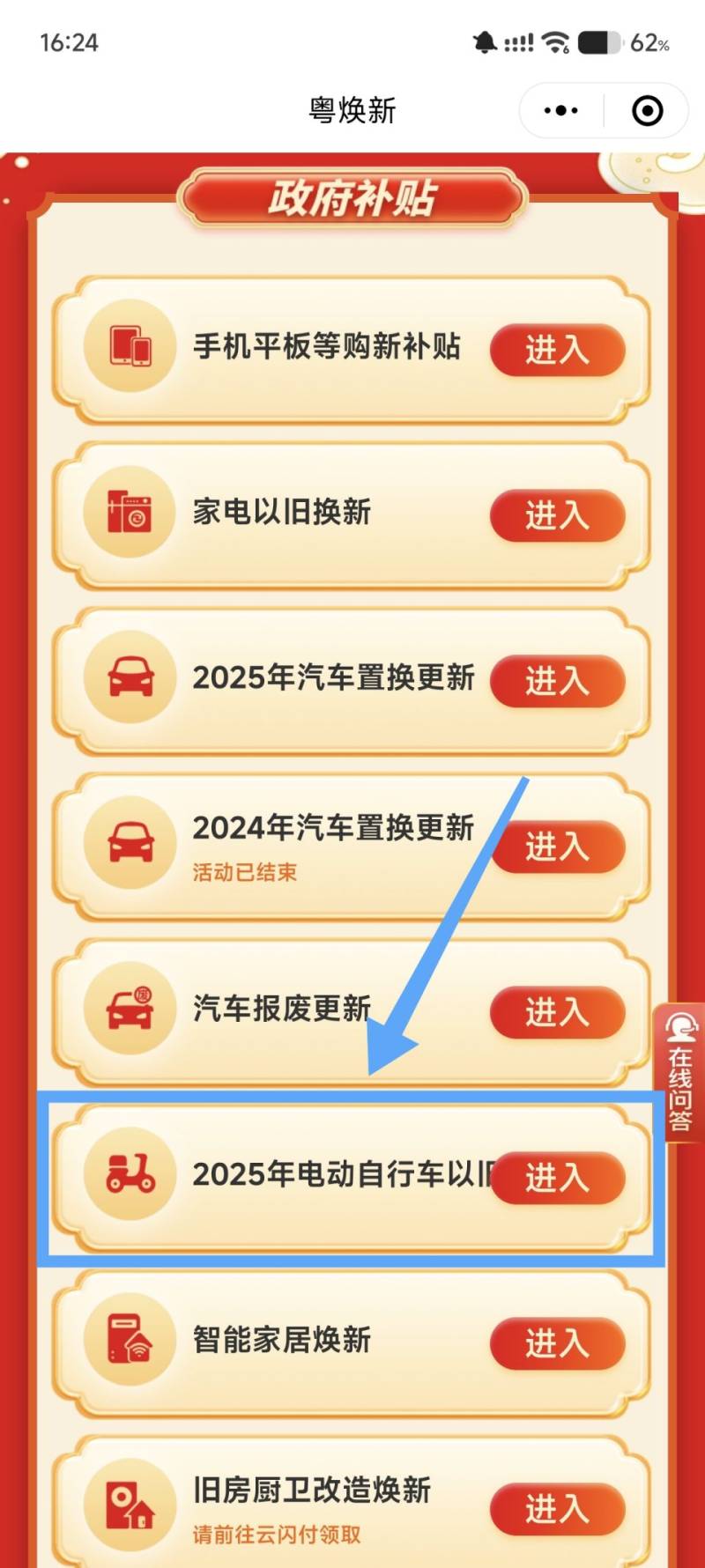
Task: Enter 智能家居焕新
Action: click(x=557, y=1343)
